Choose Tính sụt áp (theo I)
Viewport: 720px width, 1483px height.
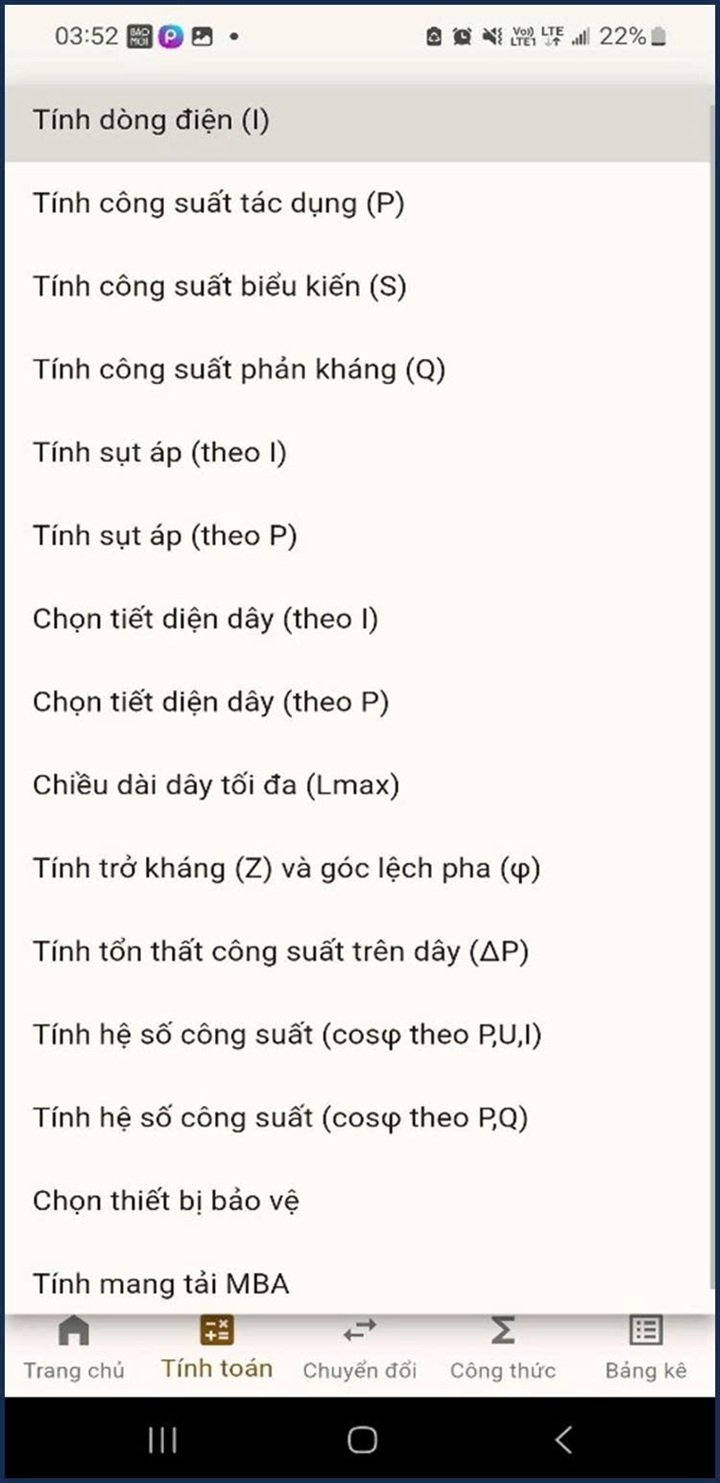click(158, 452)
